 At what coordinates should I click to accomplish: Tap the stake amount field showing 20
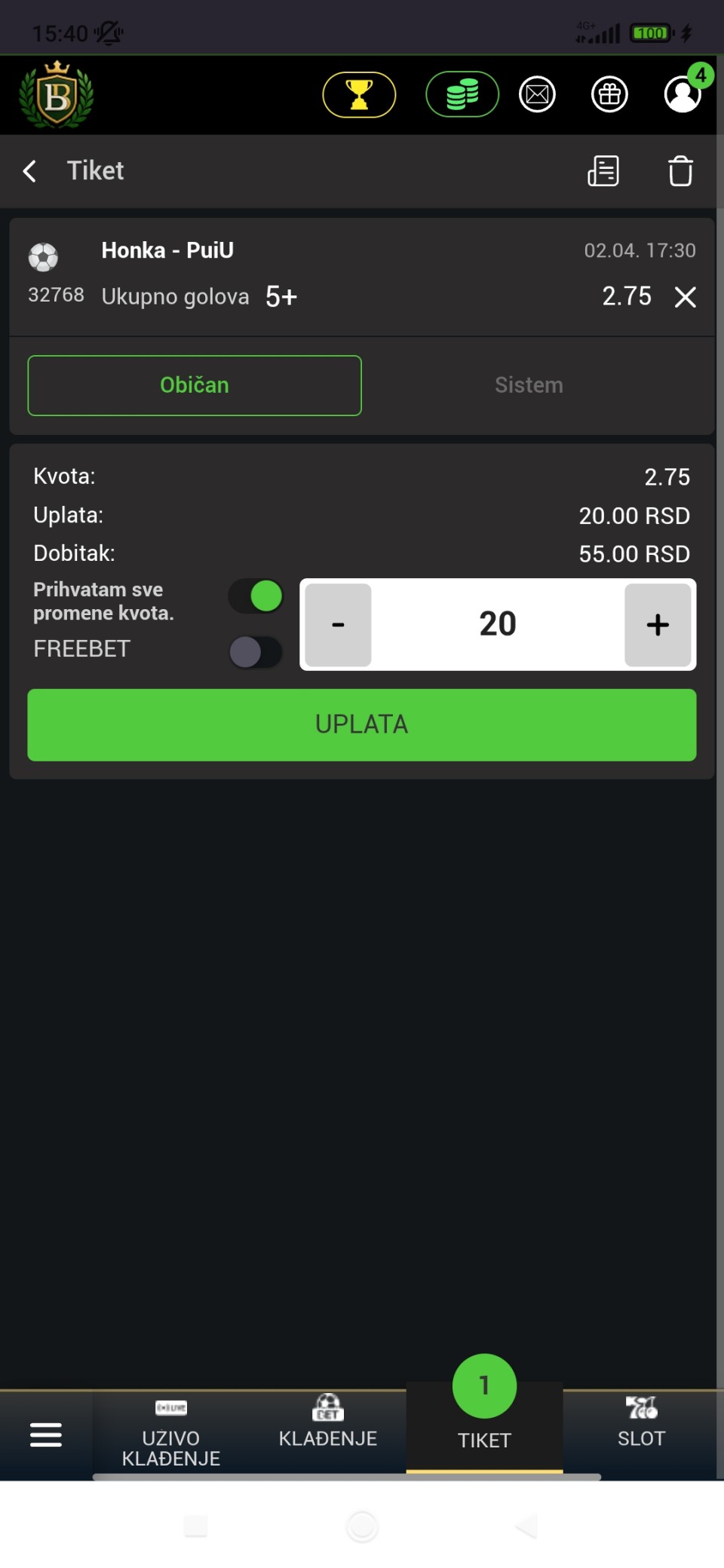(x=498, y=625)
